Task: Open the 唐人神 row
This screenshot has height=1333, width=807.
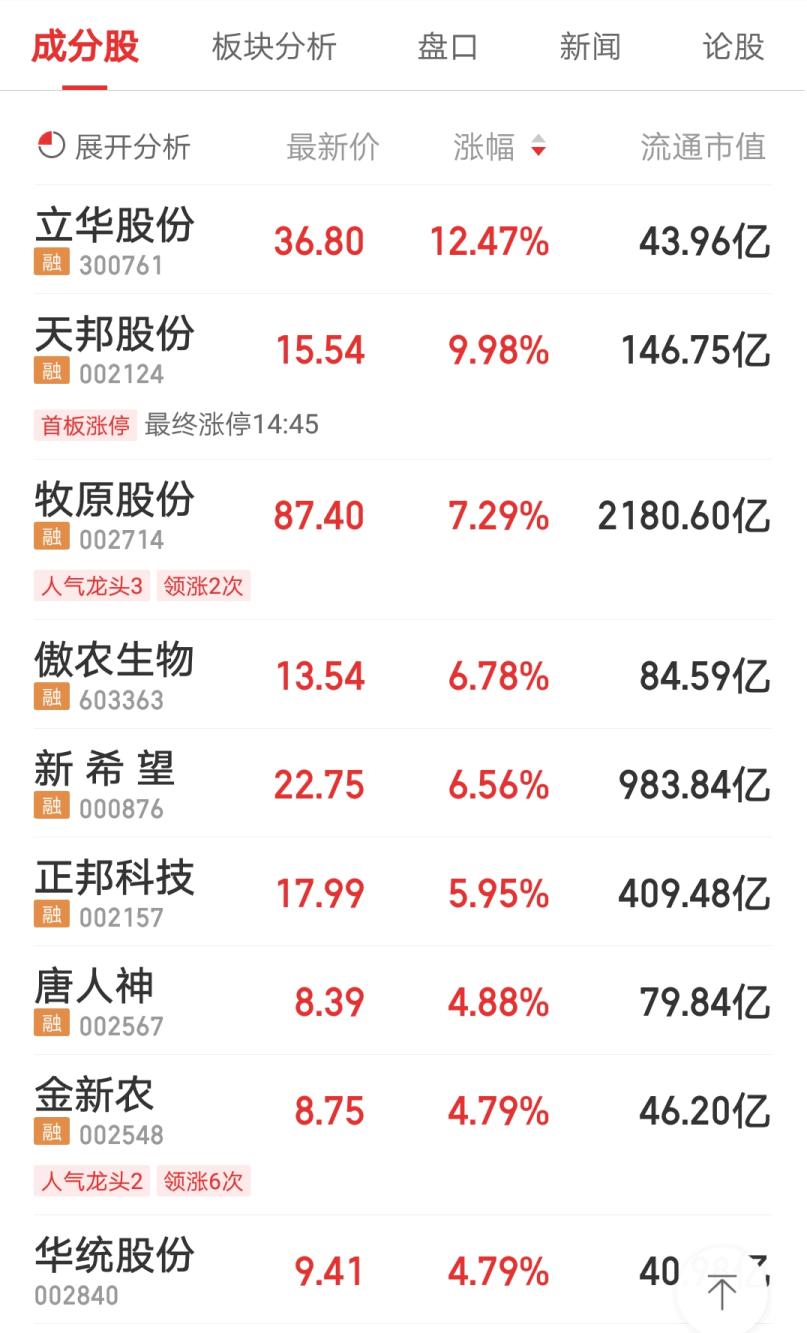Action: 403,1001
